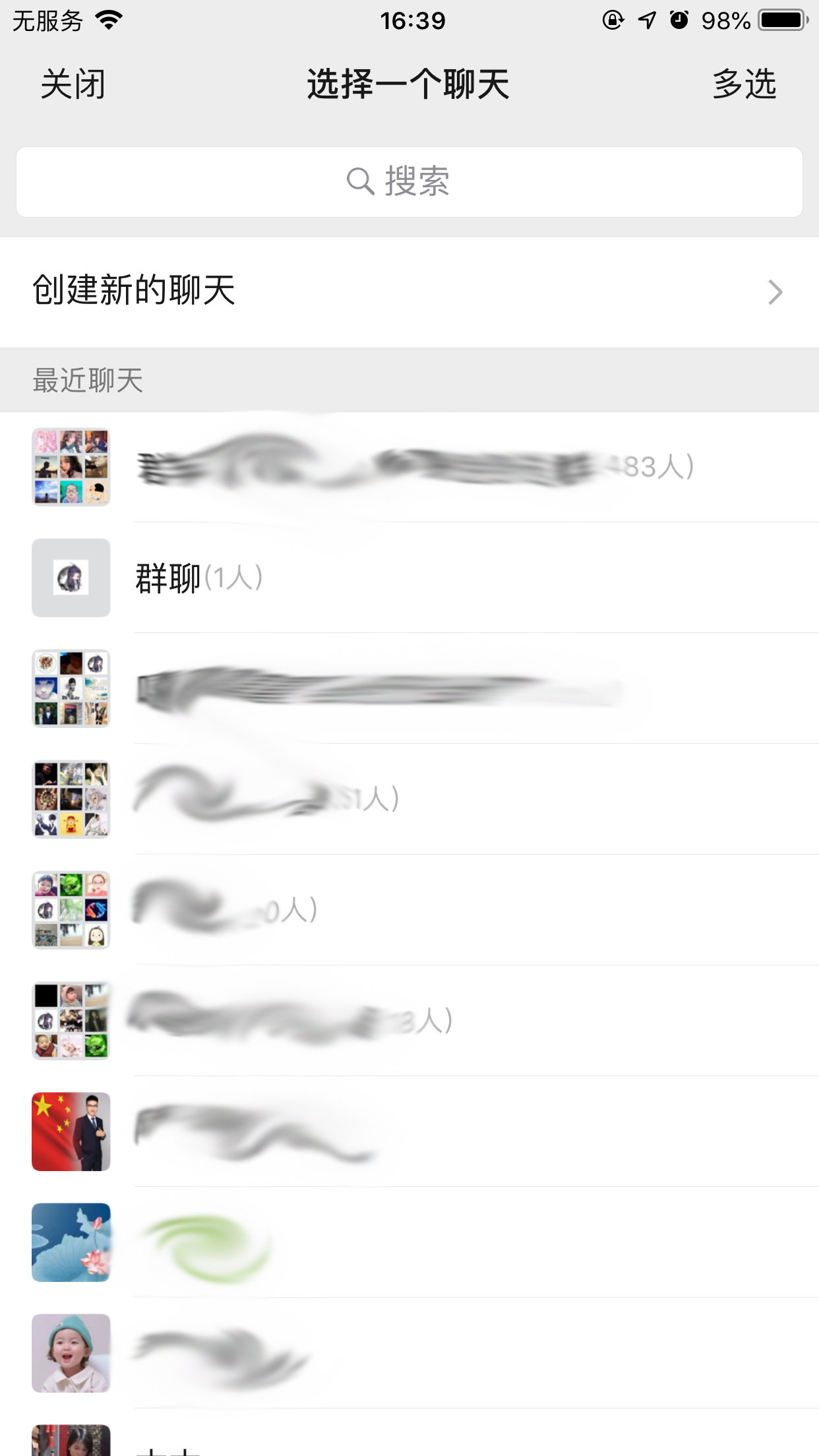Select the group chat 群聊 (1人)
This screenshot has width=819, height=1456.
click(409, 578)
